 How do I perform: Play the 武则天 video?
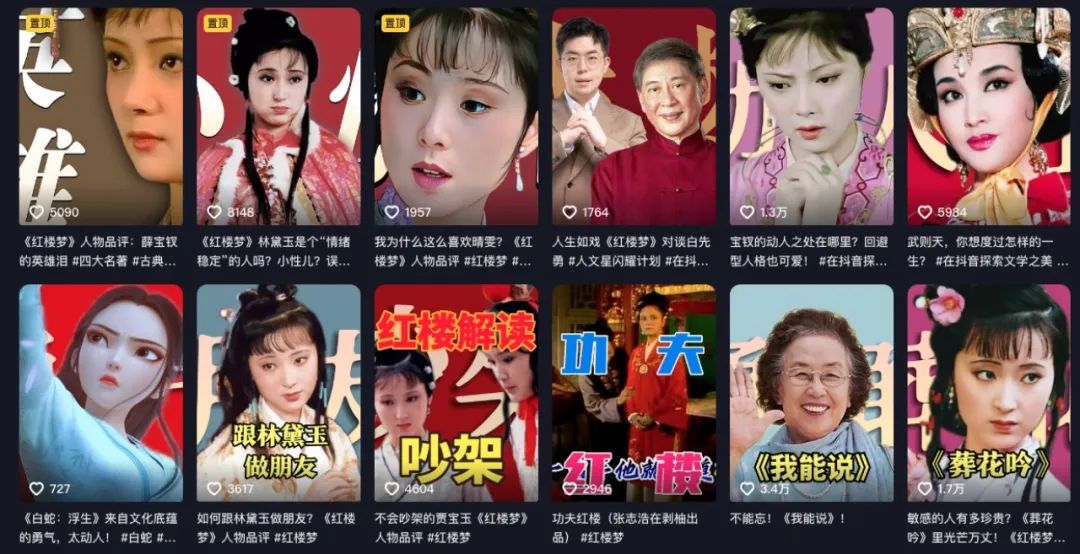[989, 117]
